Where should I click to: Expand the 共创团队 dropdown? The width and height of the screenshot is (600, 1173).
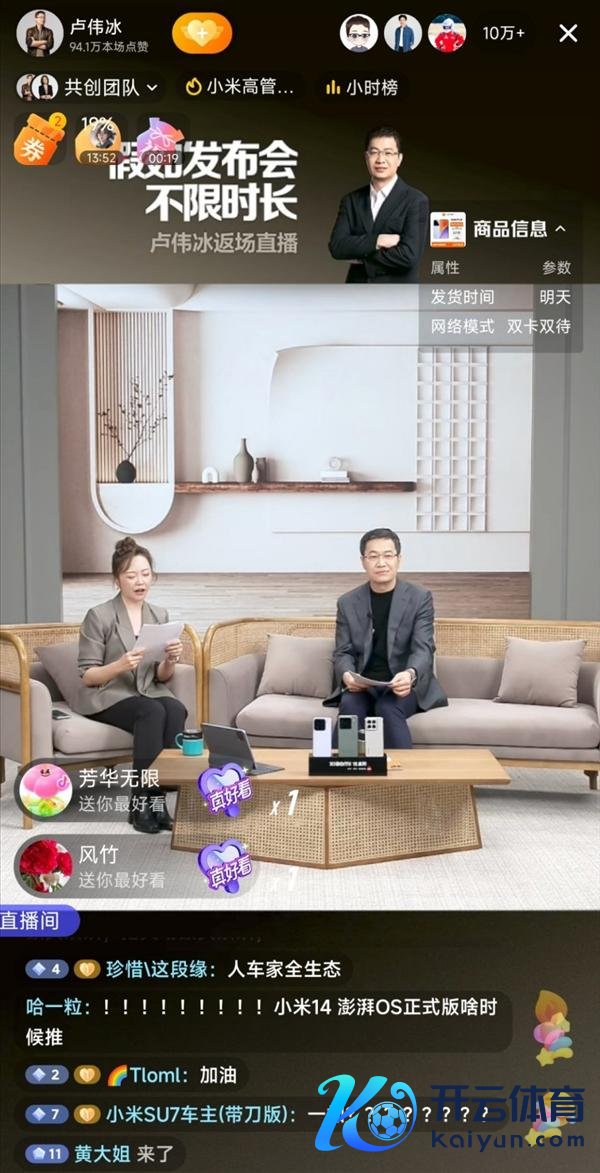tap(90, 87)
